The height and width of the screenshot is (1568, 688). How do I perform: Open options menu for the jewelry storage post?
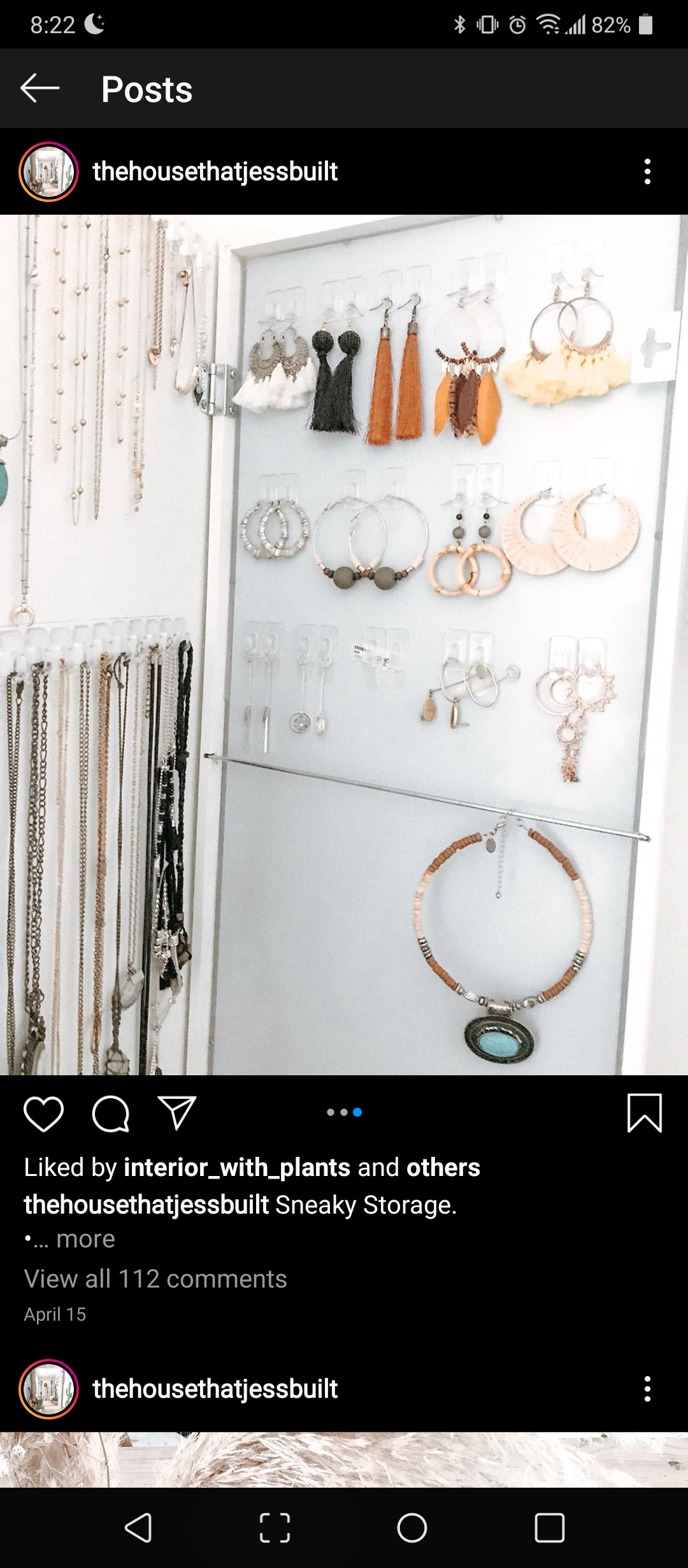click(647, 171)
